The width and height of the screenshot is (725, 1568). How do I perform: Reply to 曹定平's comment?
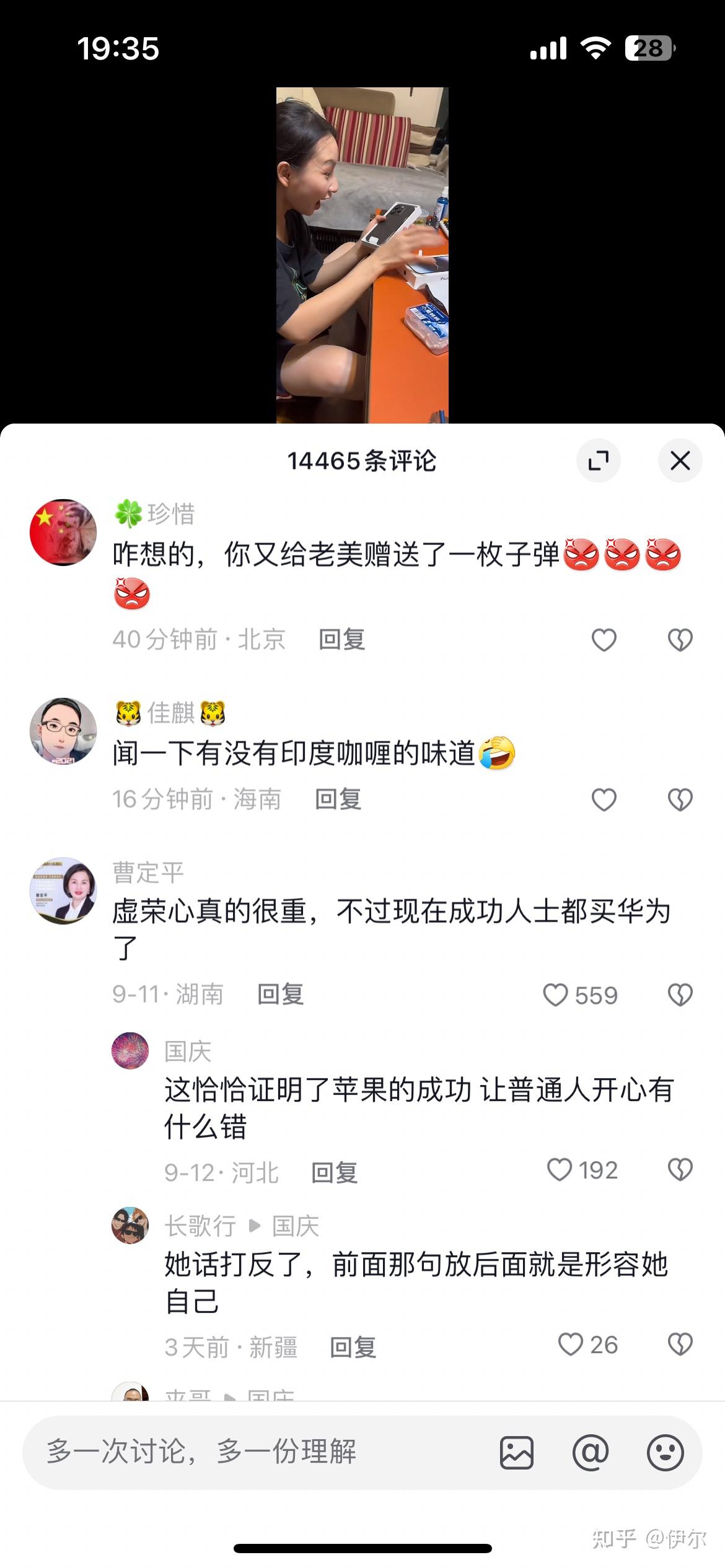coord(281,994)
